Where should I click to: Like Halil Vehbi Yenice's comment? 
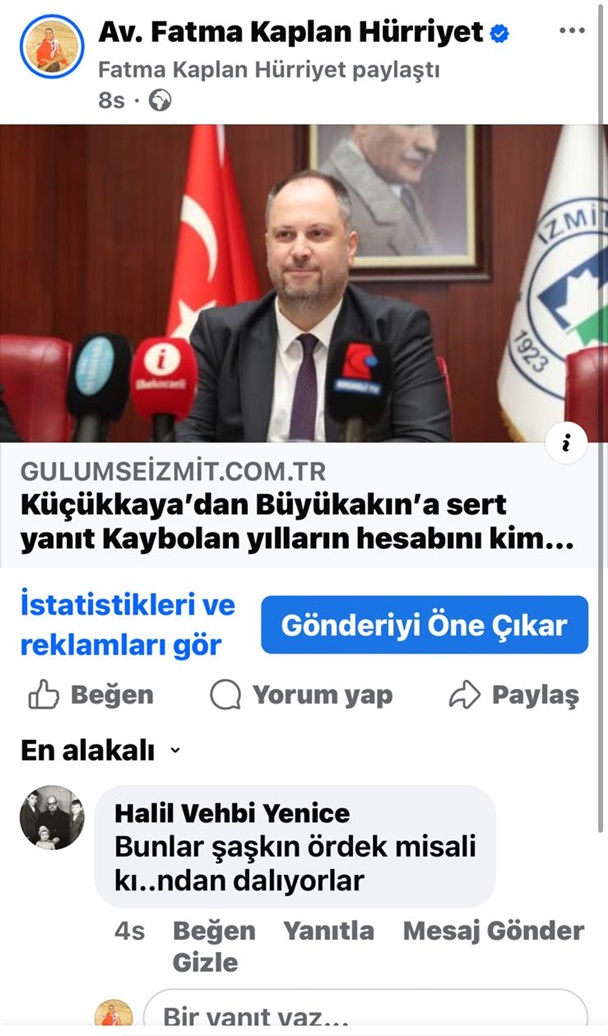213,931
